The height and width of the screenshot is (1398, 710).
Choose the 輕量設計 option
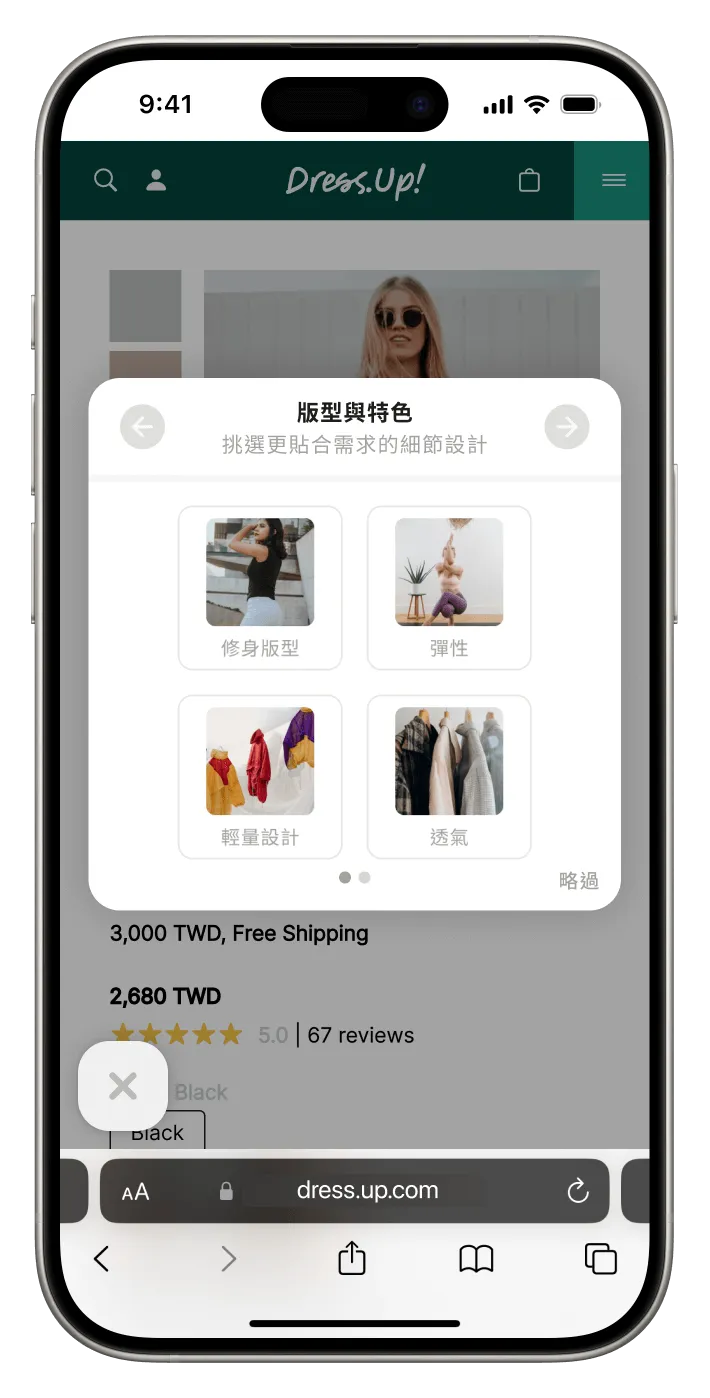(x=260, y=777)
